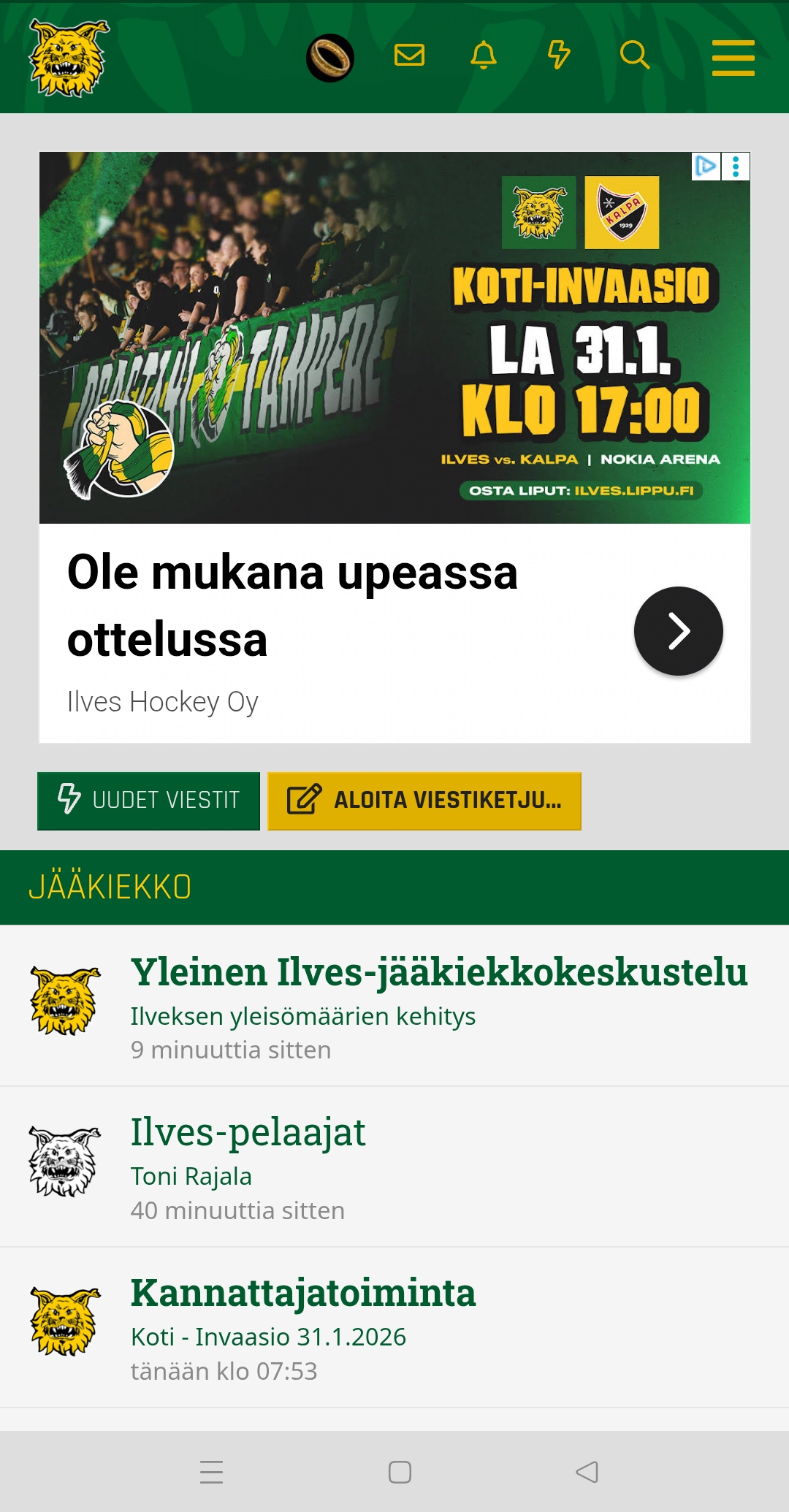The width and height of the screenshot is (789, 1512).
Task: Open the Koti - Invaasio 31.1.2026 thread
Action: click(x=268, y=1337)
